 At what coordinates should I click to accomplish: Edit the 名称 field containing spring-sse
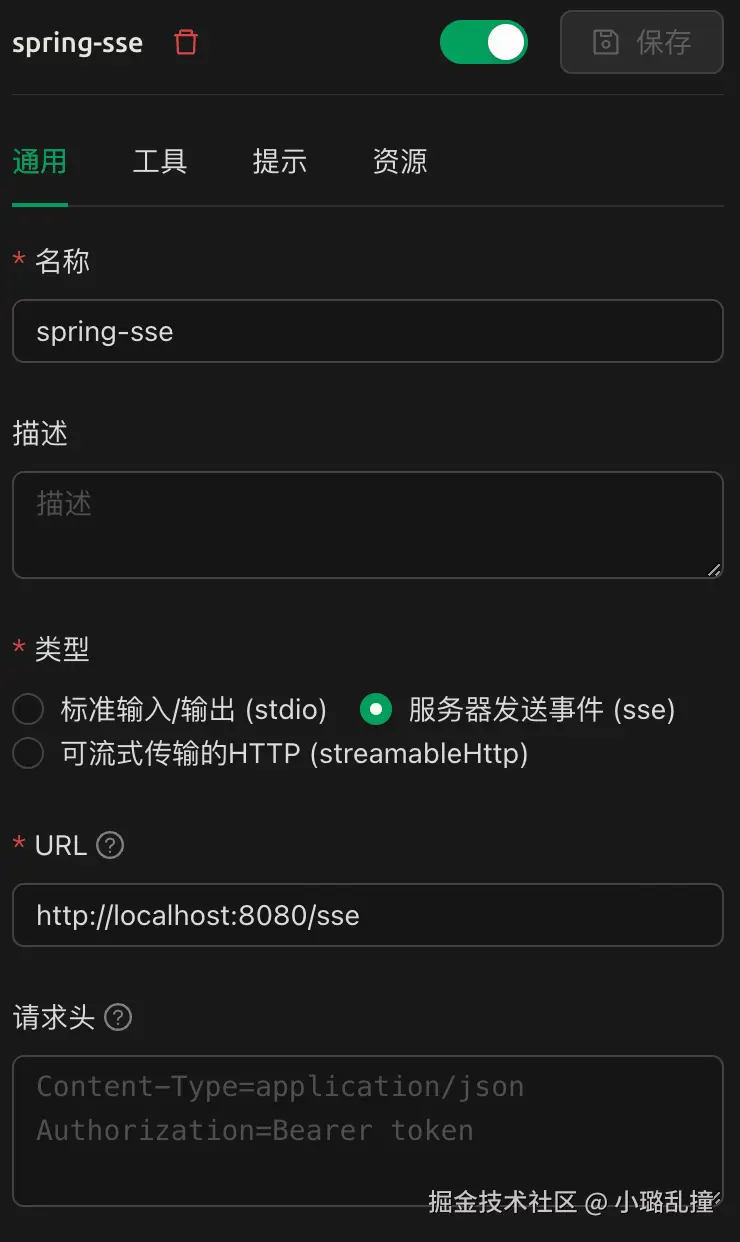(367, 331)
